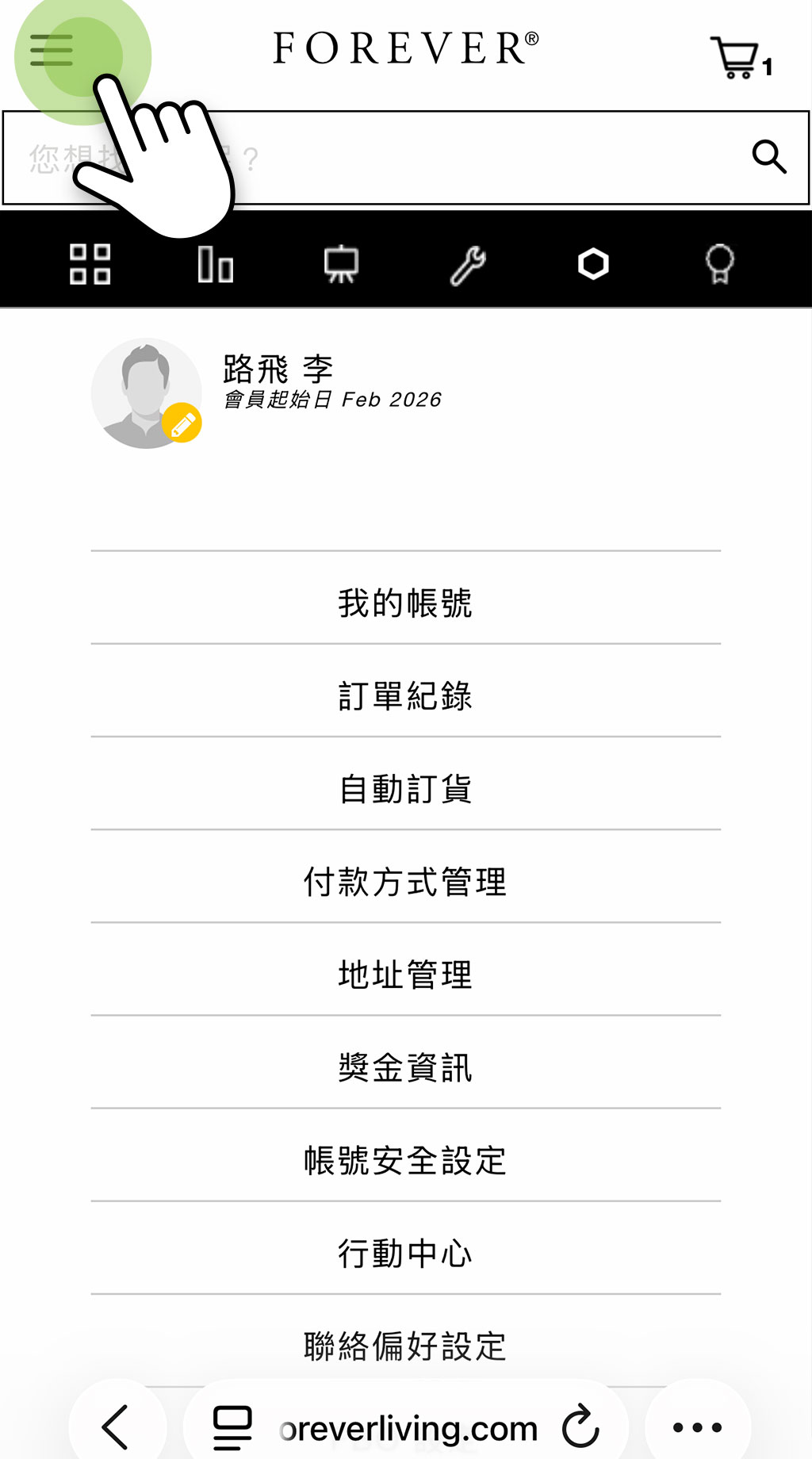Tap the magnifier search icon

click(x=768, y=157)
